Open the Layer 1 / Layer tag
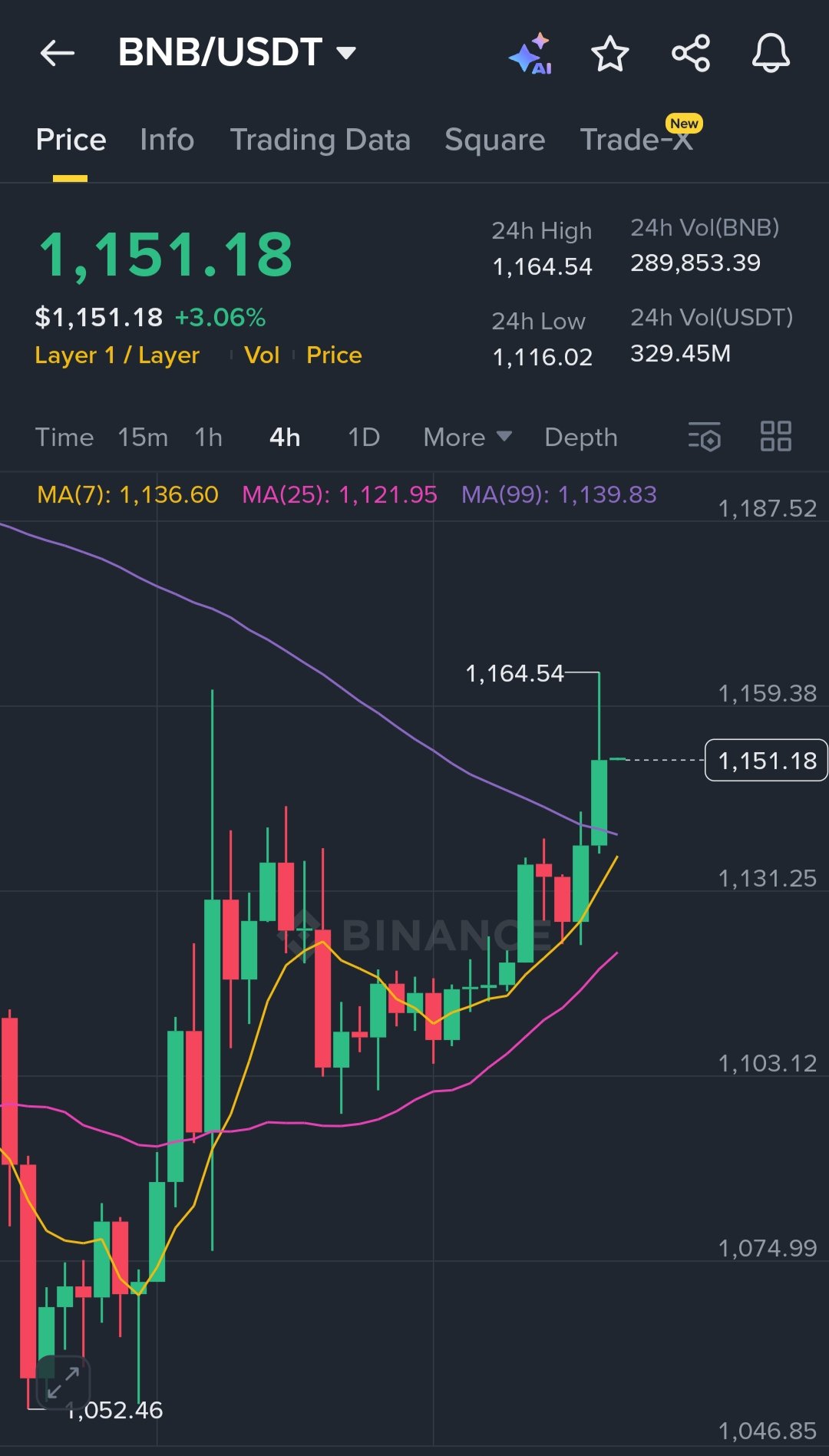 point(117,355)
